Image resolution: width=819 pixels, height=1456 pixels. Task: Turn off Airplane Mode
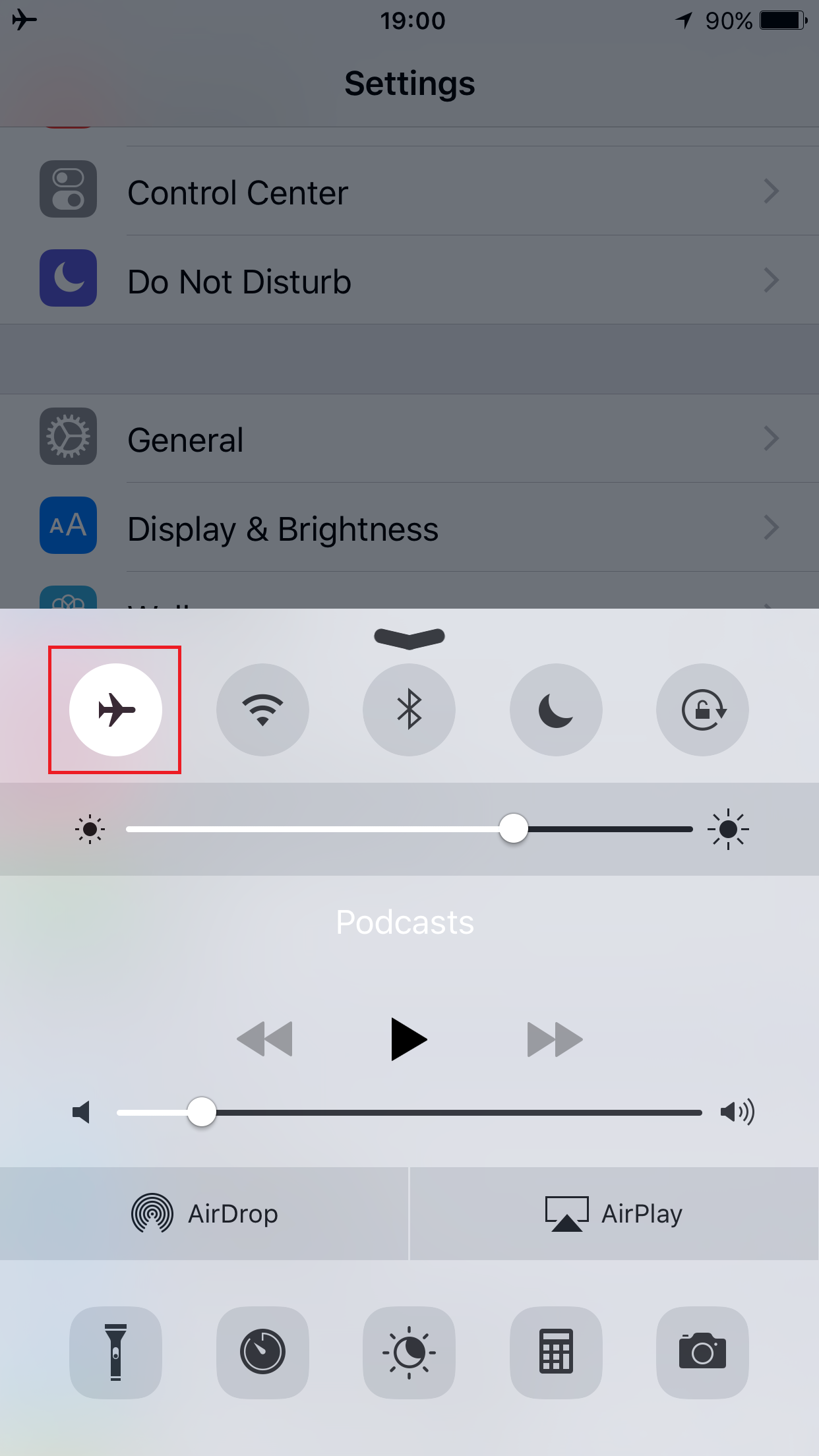pos(115,710)
